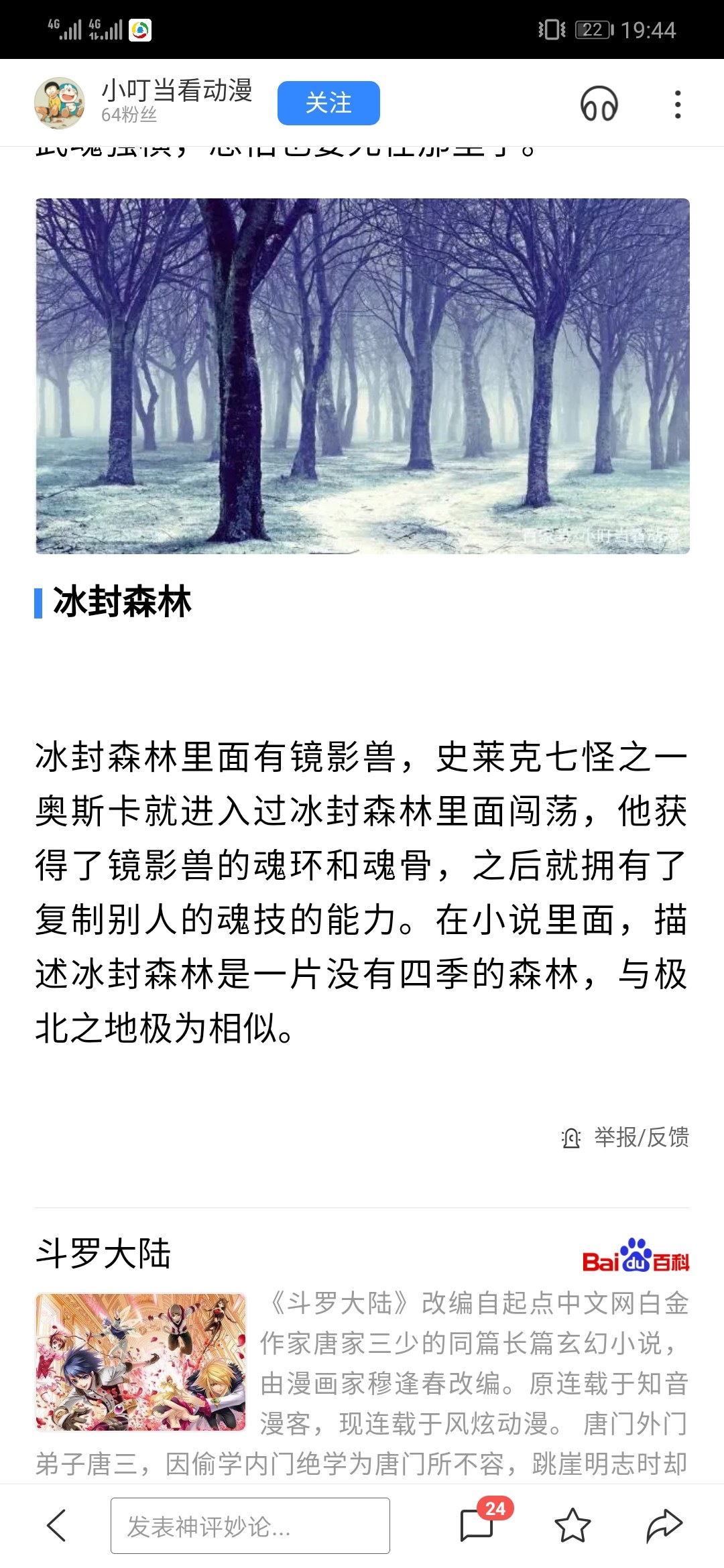Follow 小叮当看动漫 with the 关注 button
This screenshot has width=724, height=1568.
(x=328, y=103)
